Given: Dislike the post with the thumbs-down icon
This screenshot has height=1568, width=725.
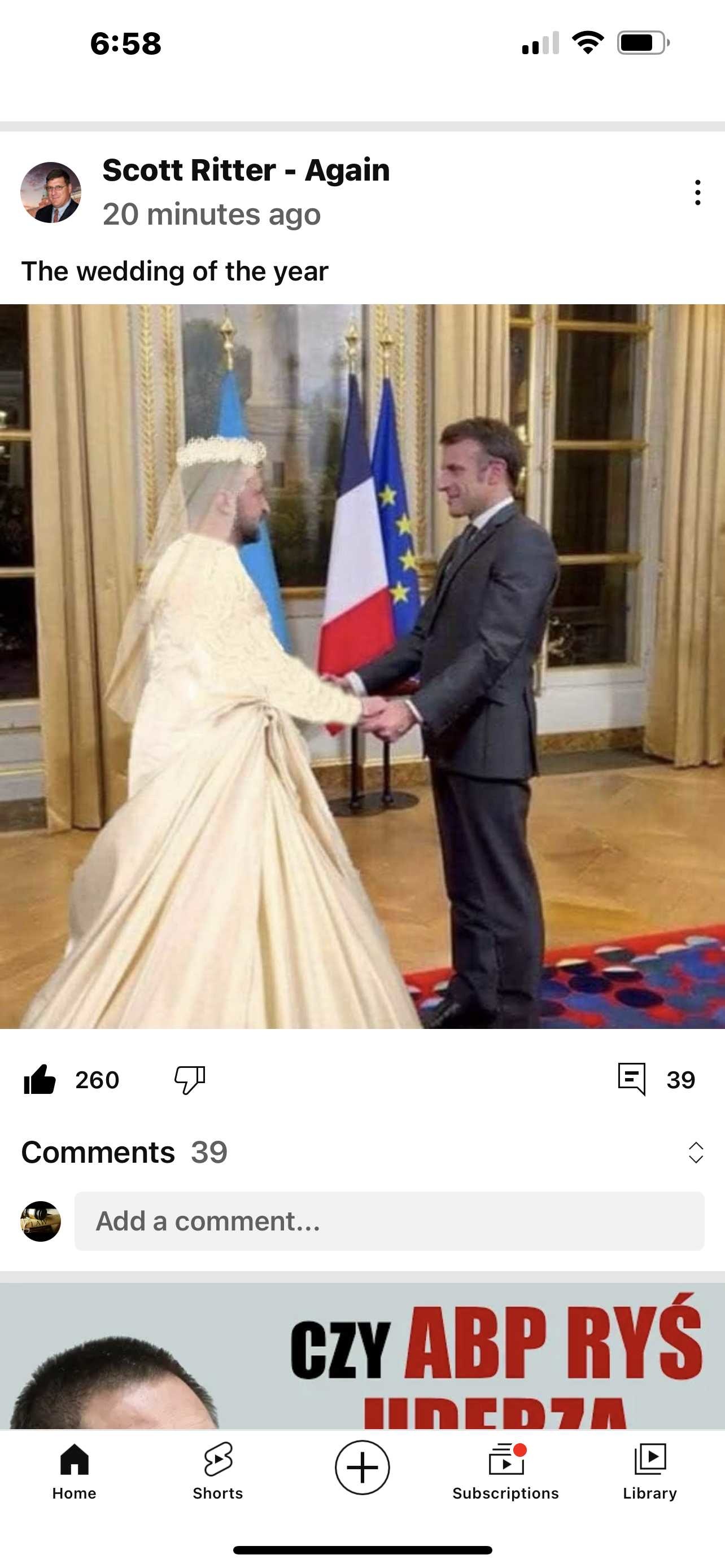Looking at the screenshot, I should coord(190,1080).
